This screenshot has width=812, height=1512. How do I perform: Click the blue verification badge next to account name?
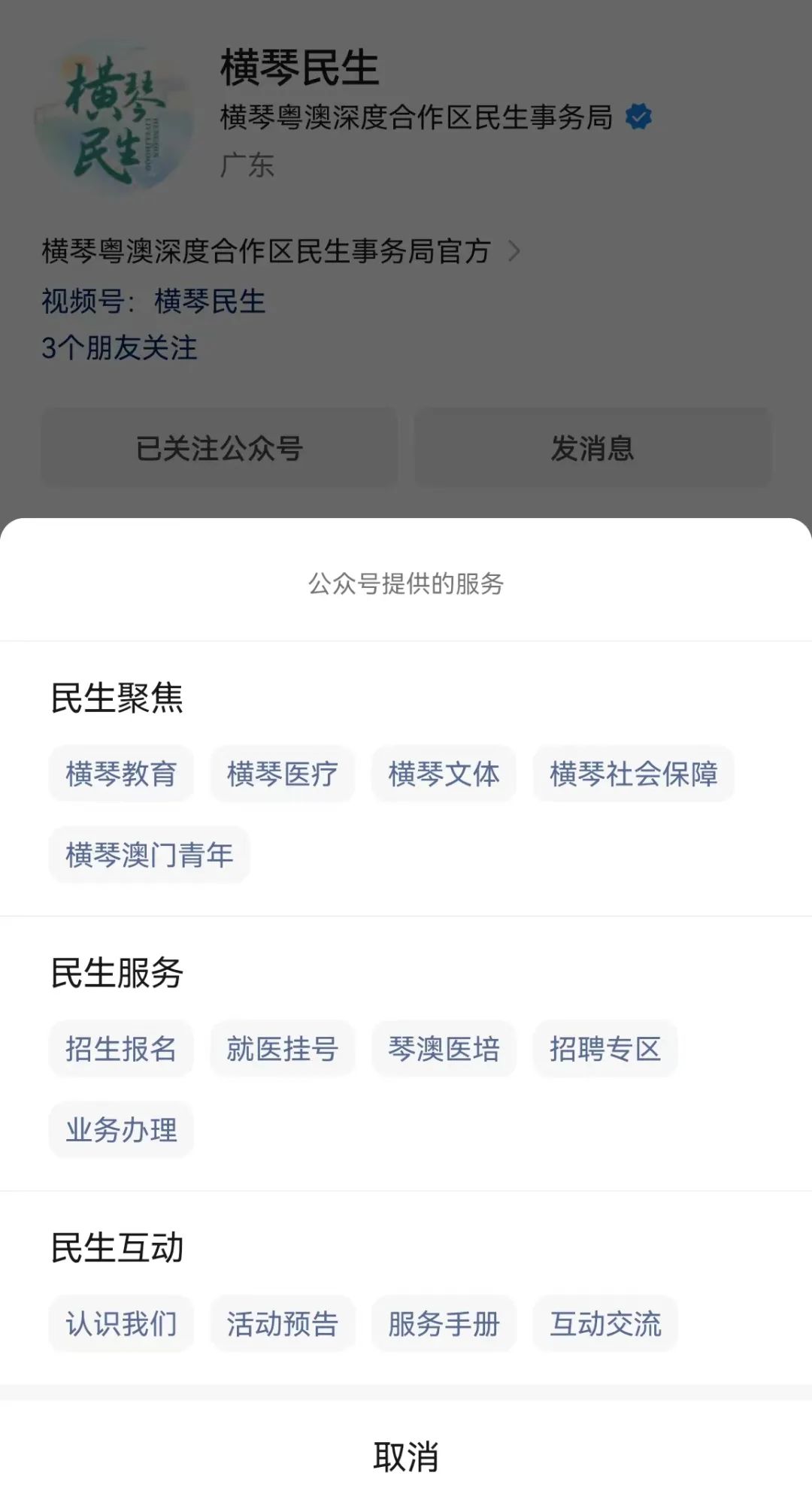coord(638,115)
